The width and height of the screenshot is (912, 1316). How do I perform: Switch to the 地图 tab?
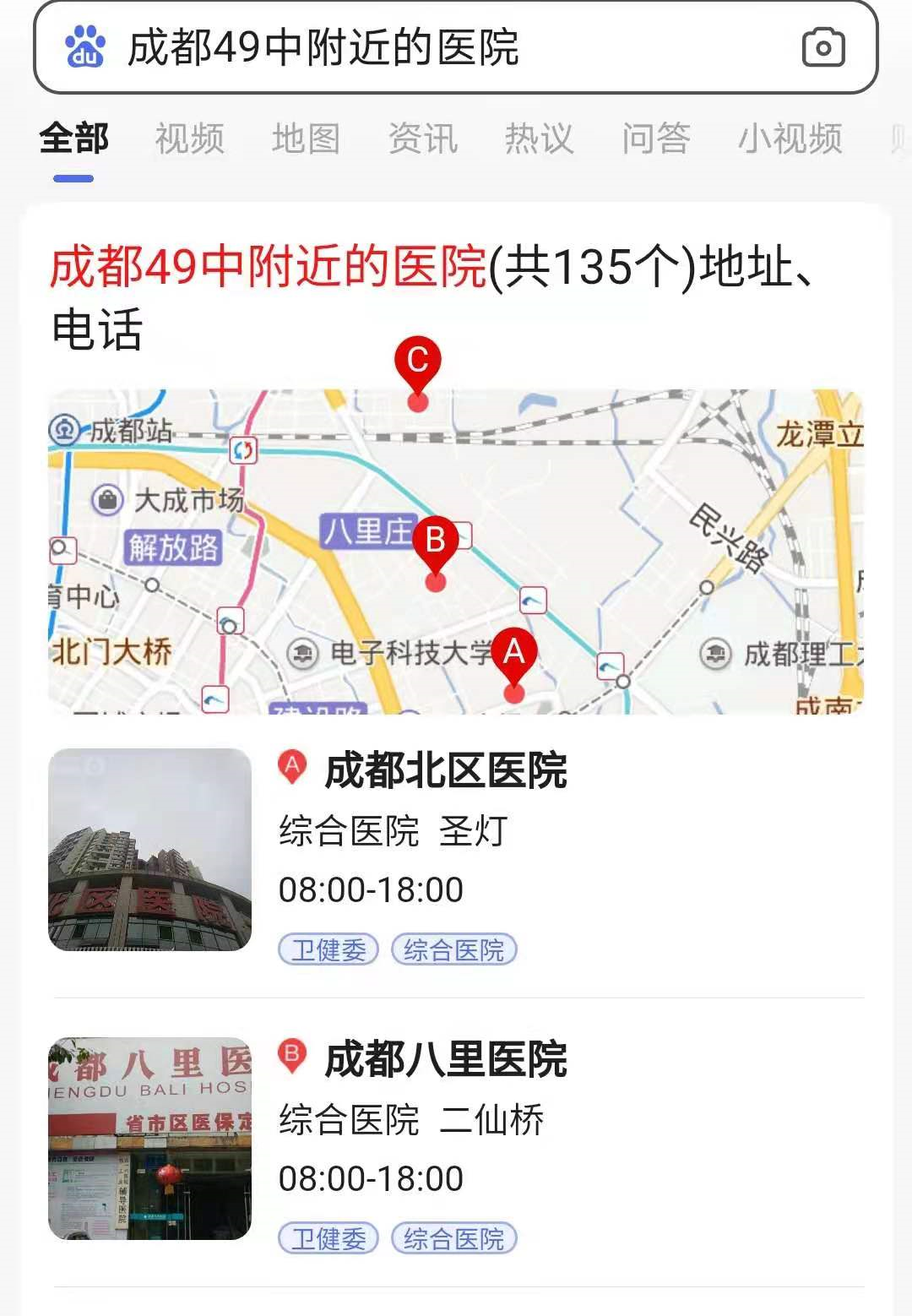click(306, 139)
